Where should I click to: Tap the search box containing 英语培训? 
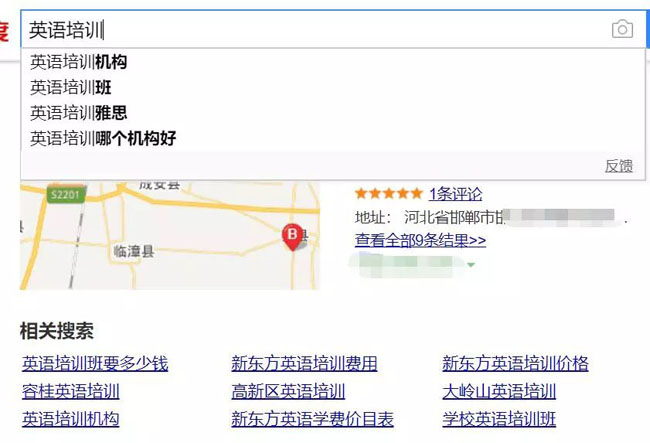click(300, 30)
